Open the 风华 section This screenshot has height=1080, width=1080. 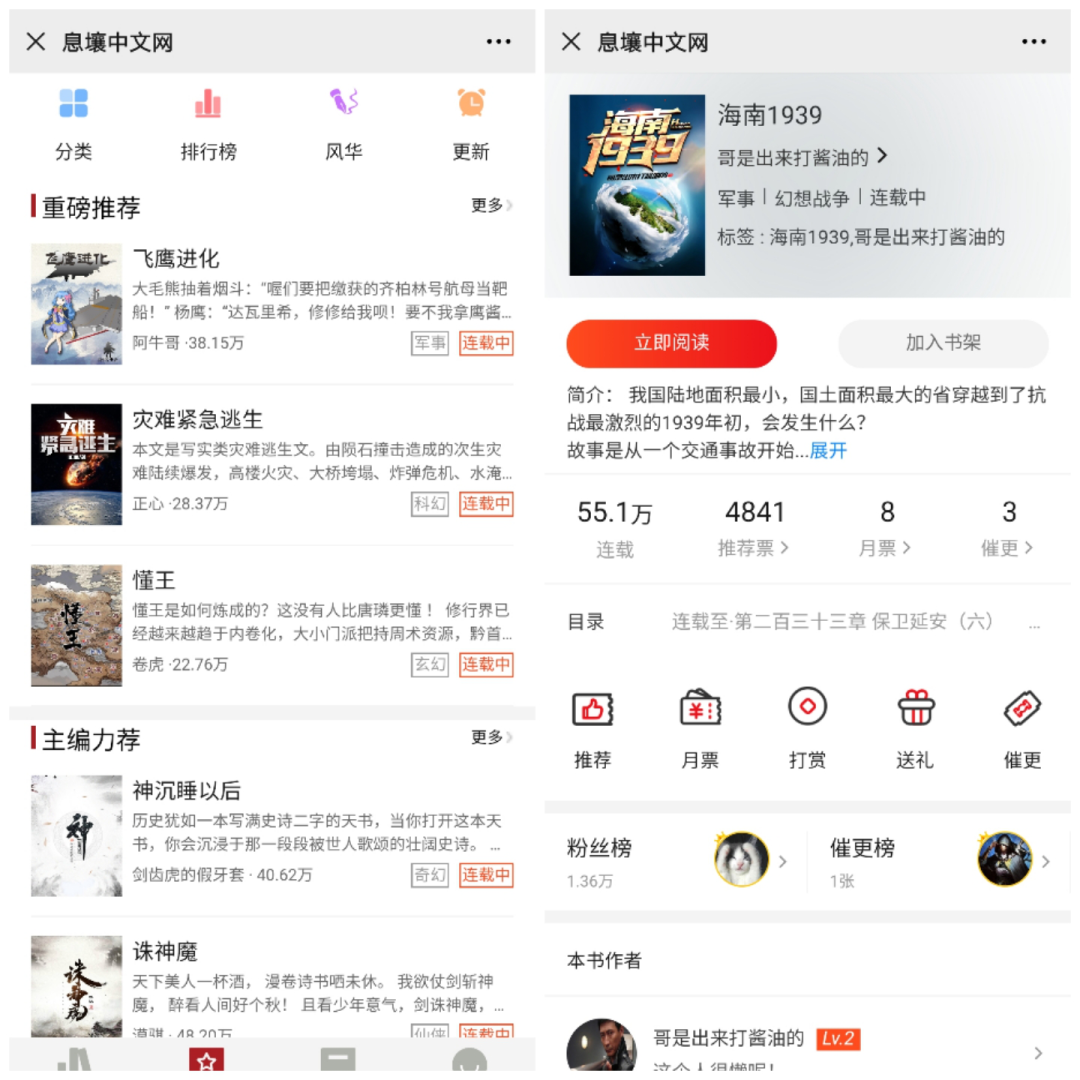point(343,124)
